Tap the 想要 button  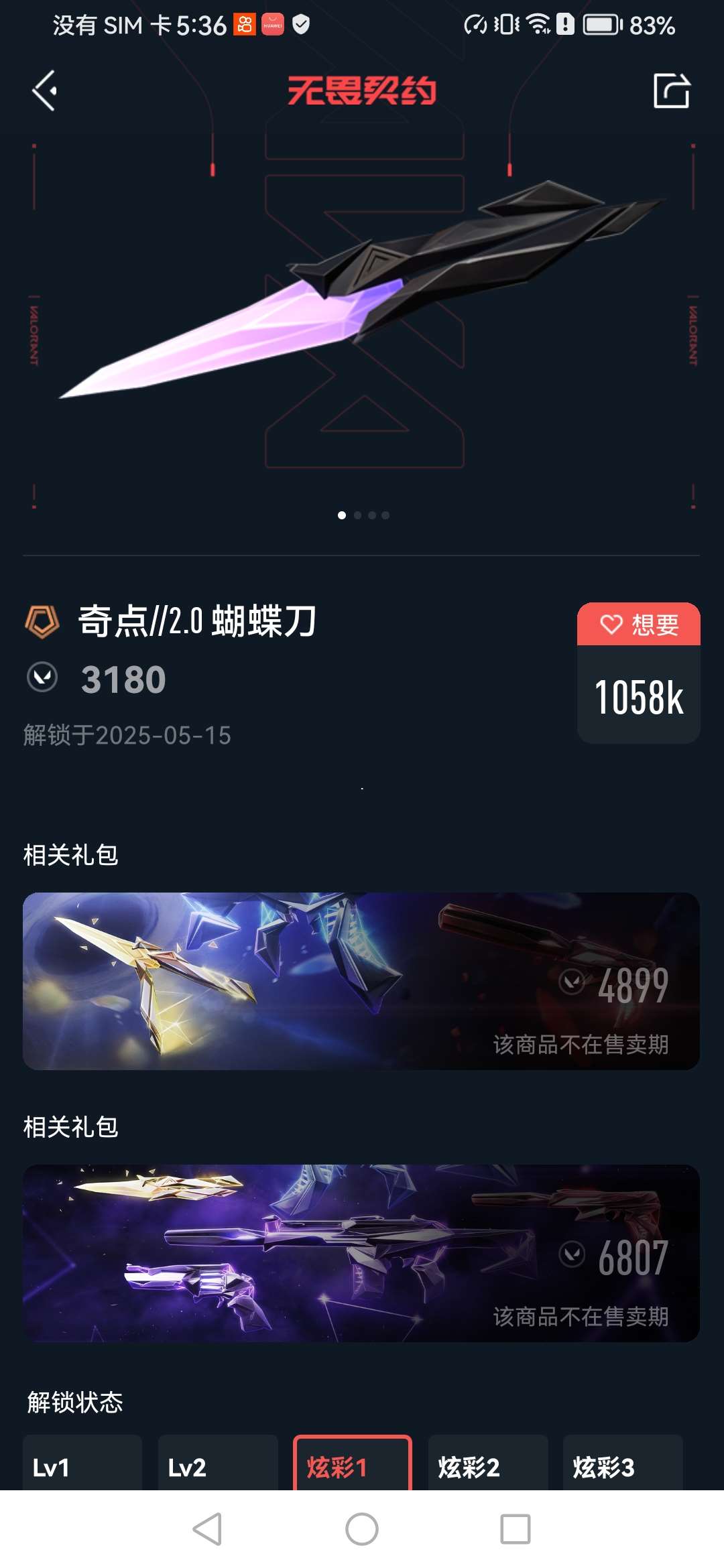[638, 625]
